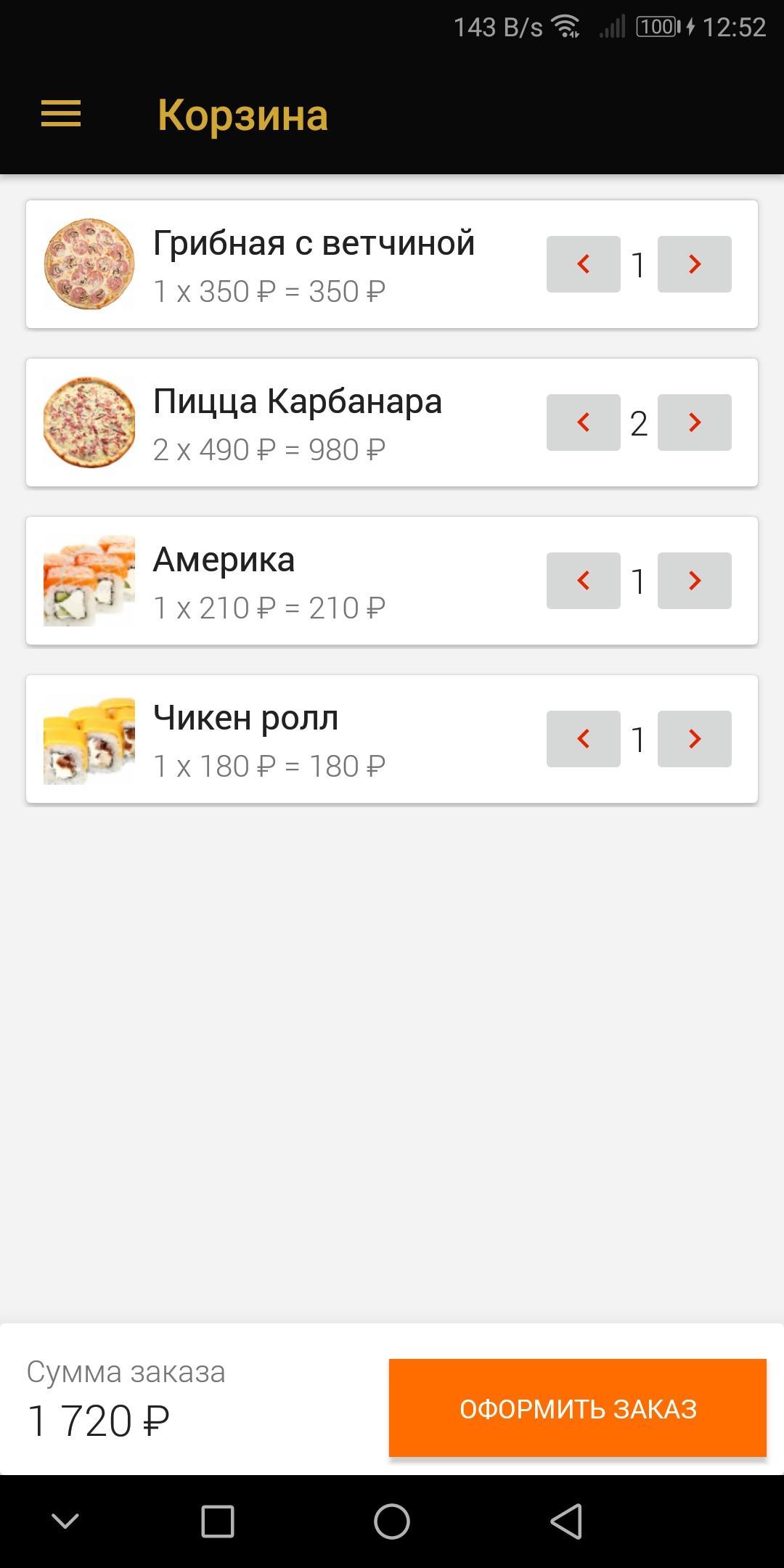Go to the device home screen
Image resolution: width=784 pixels, height=1568 pixels.
coord(392,1521)
